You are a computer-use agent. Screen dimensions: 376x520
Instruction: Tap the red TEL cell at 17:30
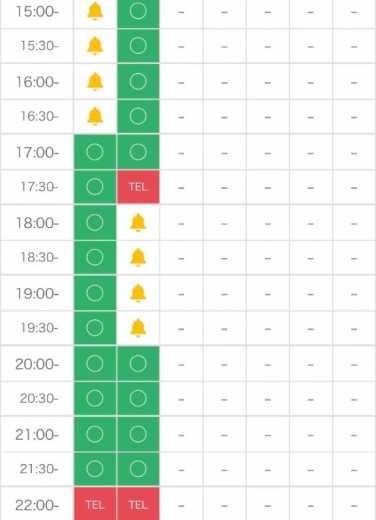(138, 187)
